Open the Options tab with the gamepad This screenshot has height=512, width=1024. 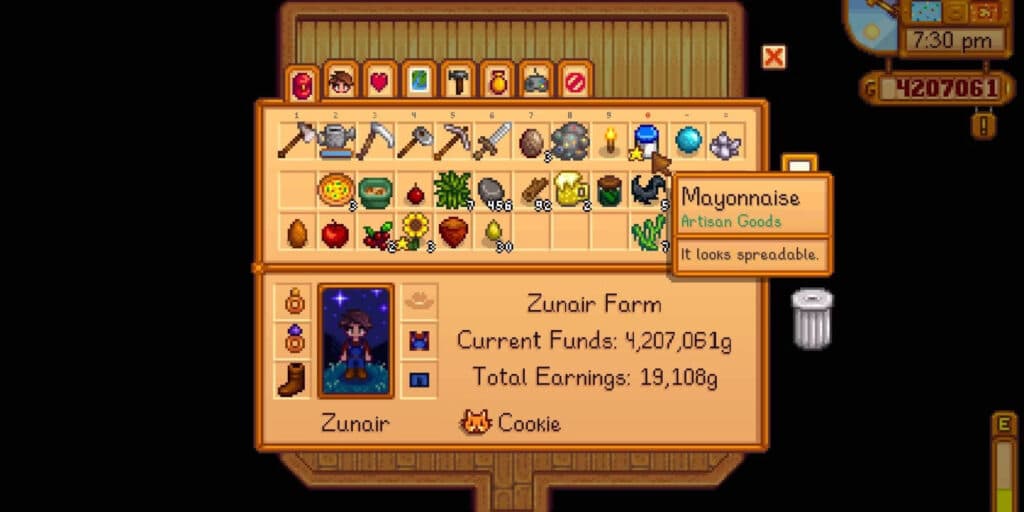click(536, 83)
